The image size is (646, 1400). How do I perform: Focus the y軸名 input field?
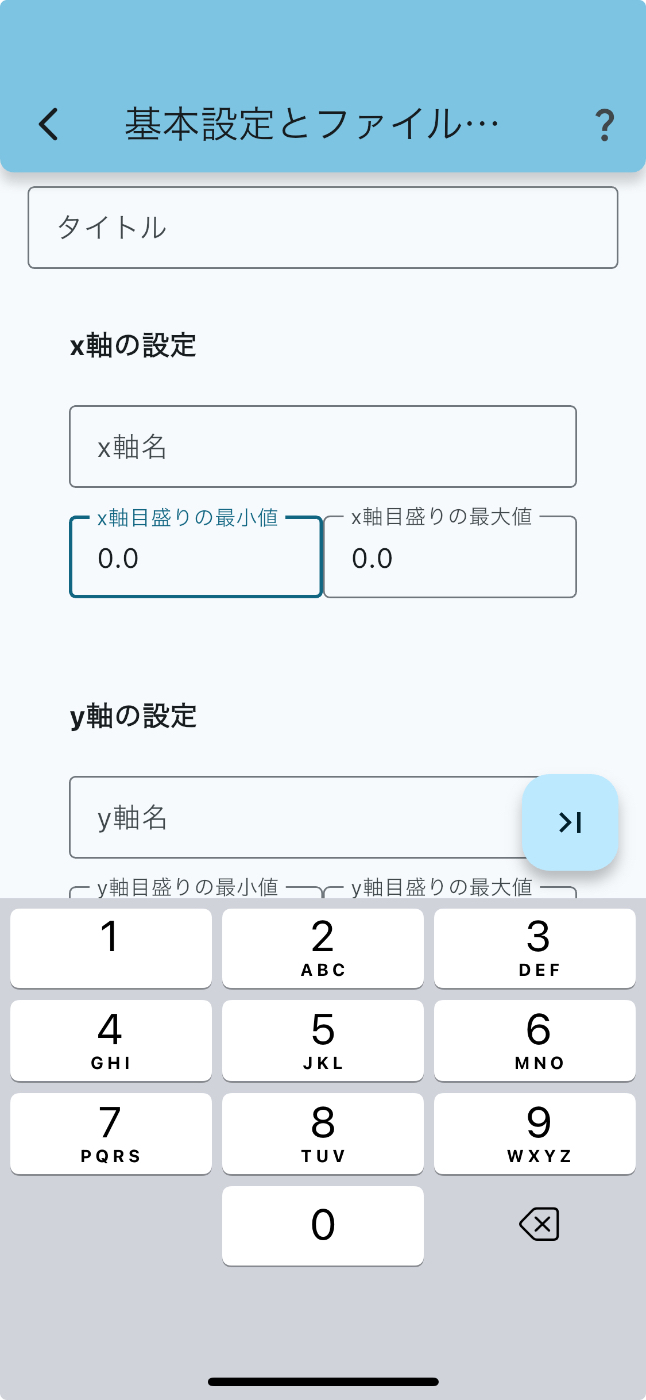(296, 818)
